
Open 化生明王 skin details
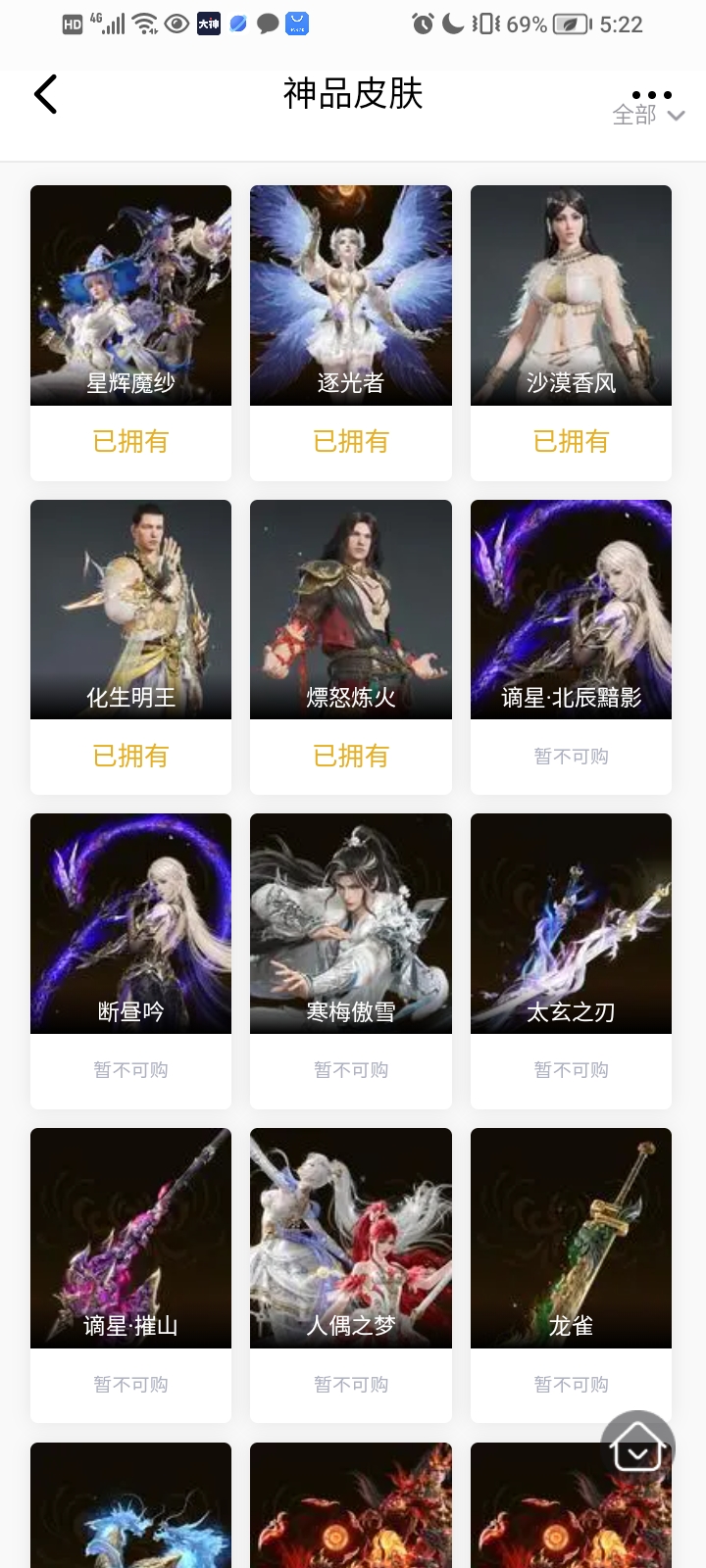[x=130, y=610]
